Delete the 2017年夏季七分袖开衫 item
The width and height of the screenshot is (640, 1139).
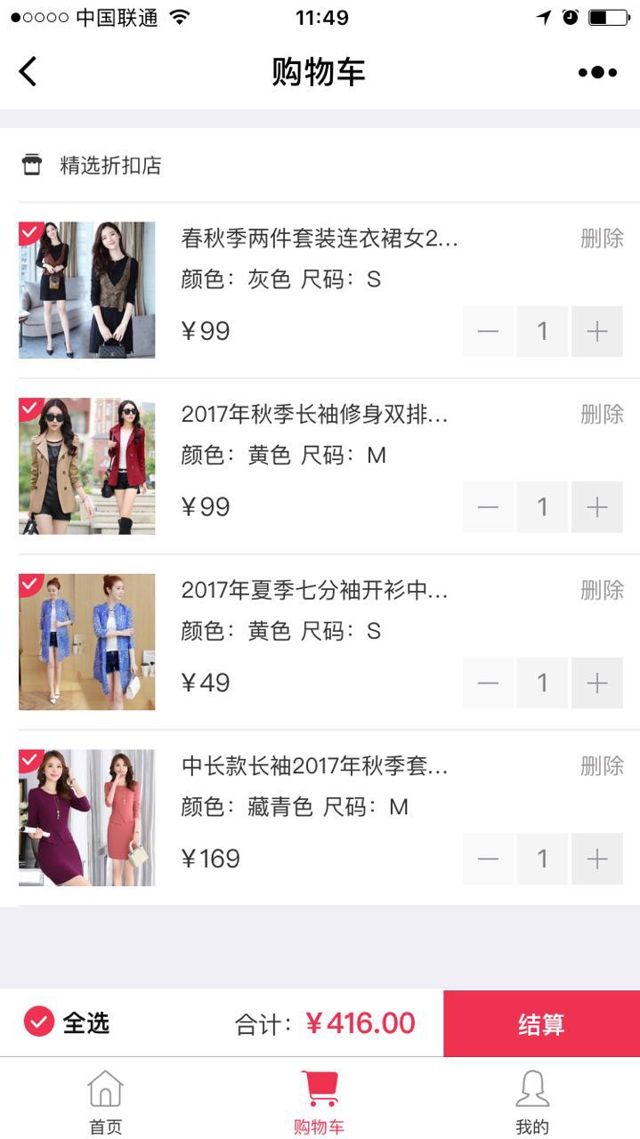(x=602, y=590)
